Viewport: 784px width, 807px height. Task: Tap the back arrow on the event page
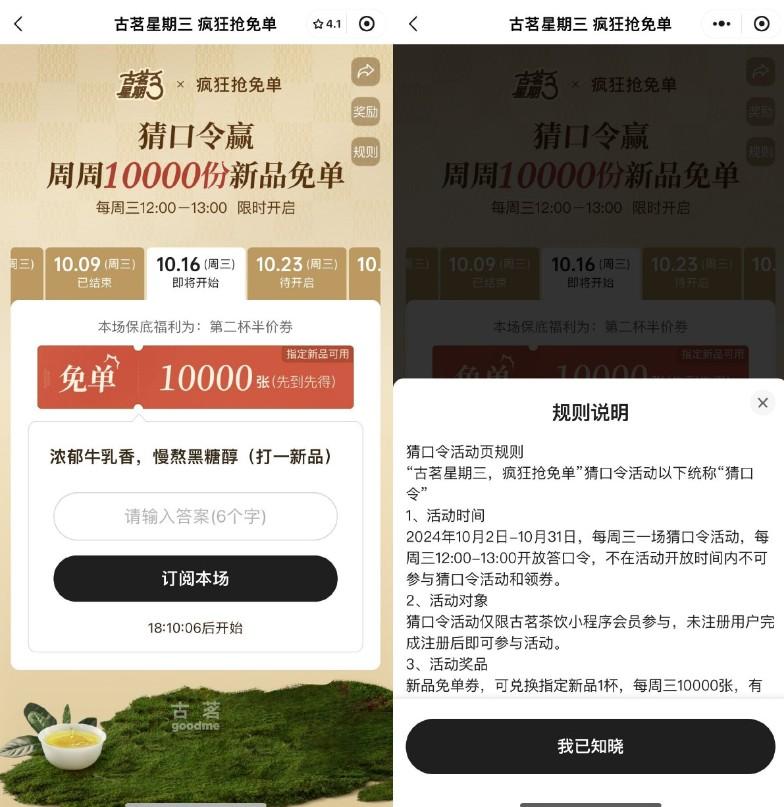point(20,23)
